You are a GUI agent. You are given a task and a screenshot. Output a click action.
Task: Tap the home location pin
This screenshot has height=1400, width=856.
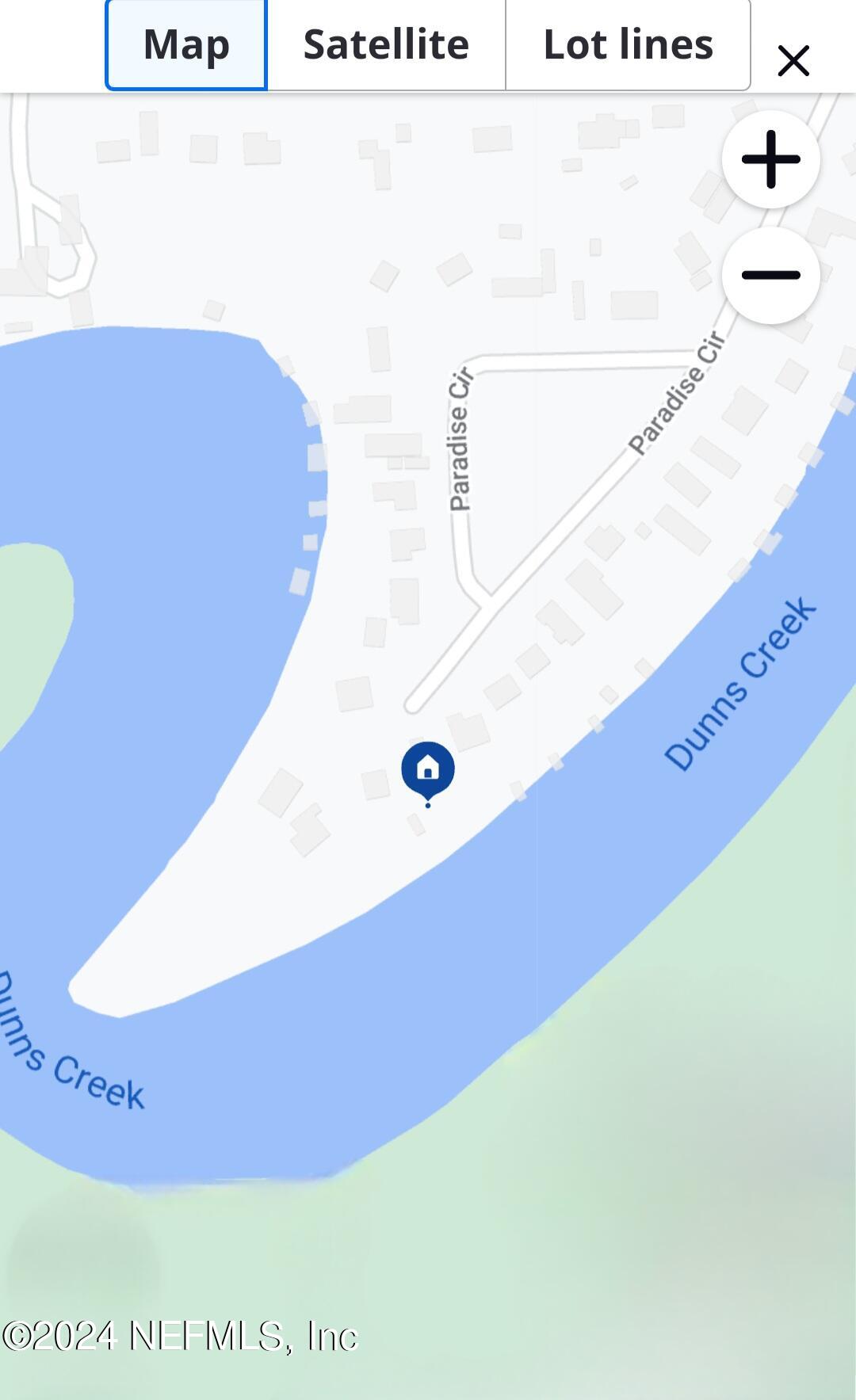click(x=428, y=770)
